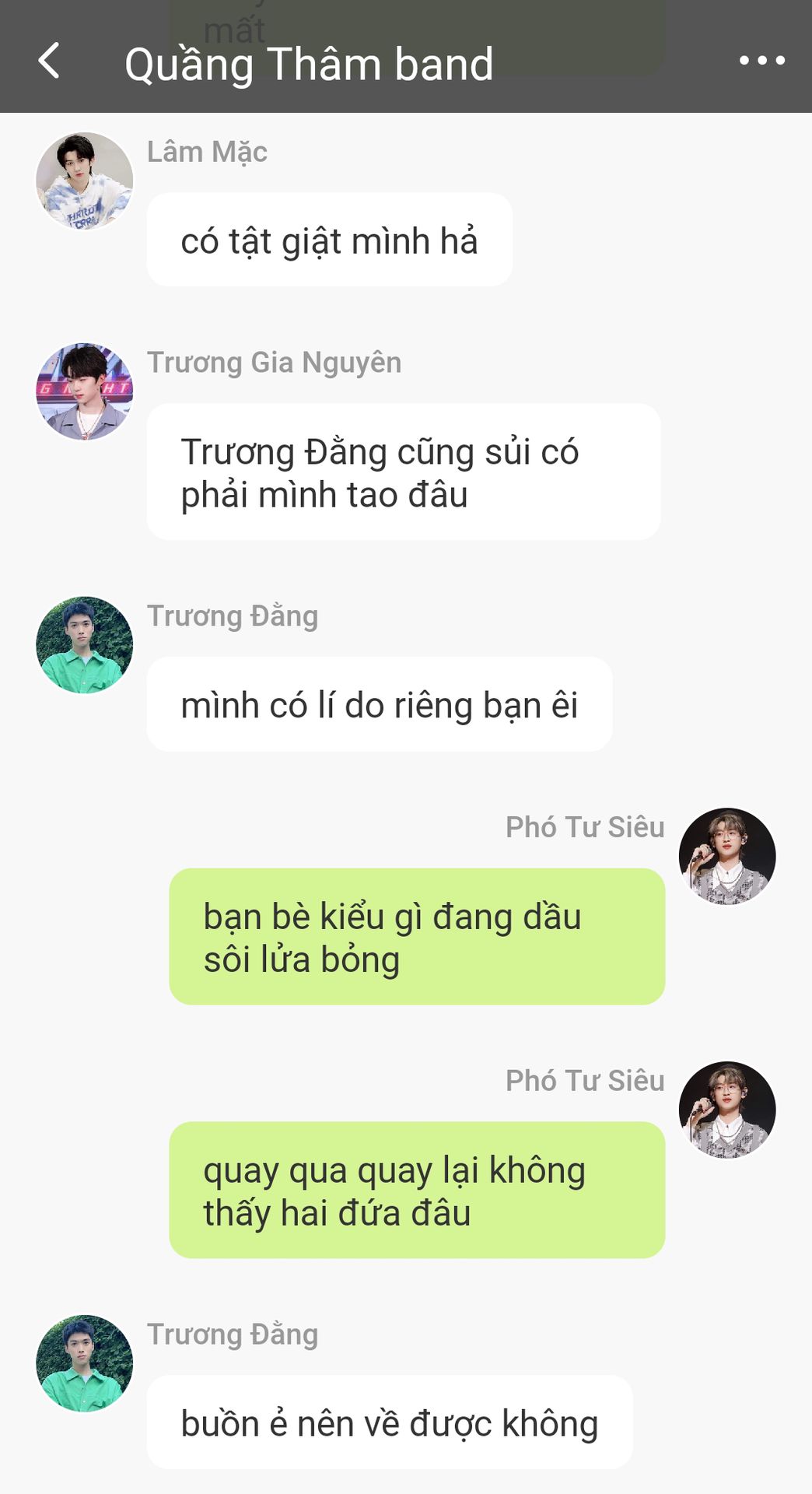
Task: Tap Trương Đằng's avatar above "mình có lí do"
Action: click(x=85, y=645)
